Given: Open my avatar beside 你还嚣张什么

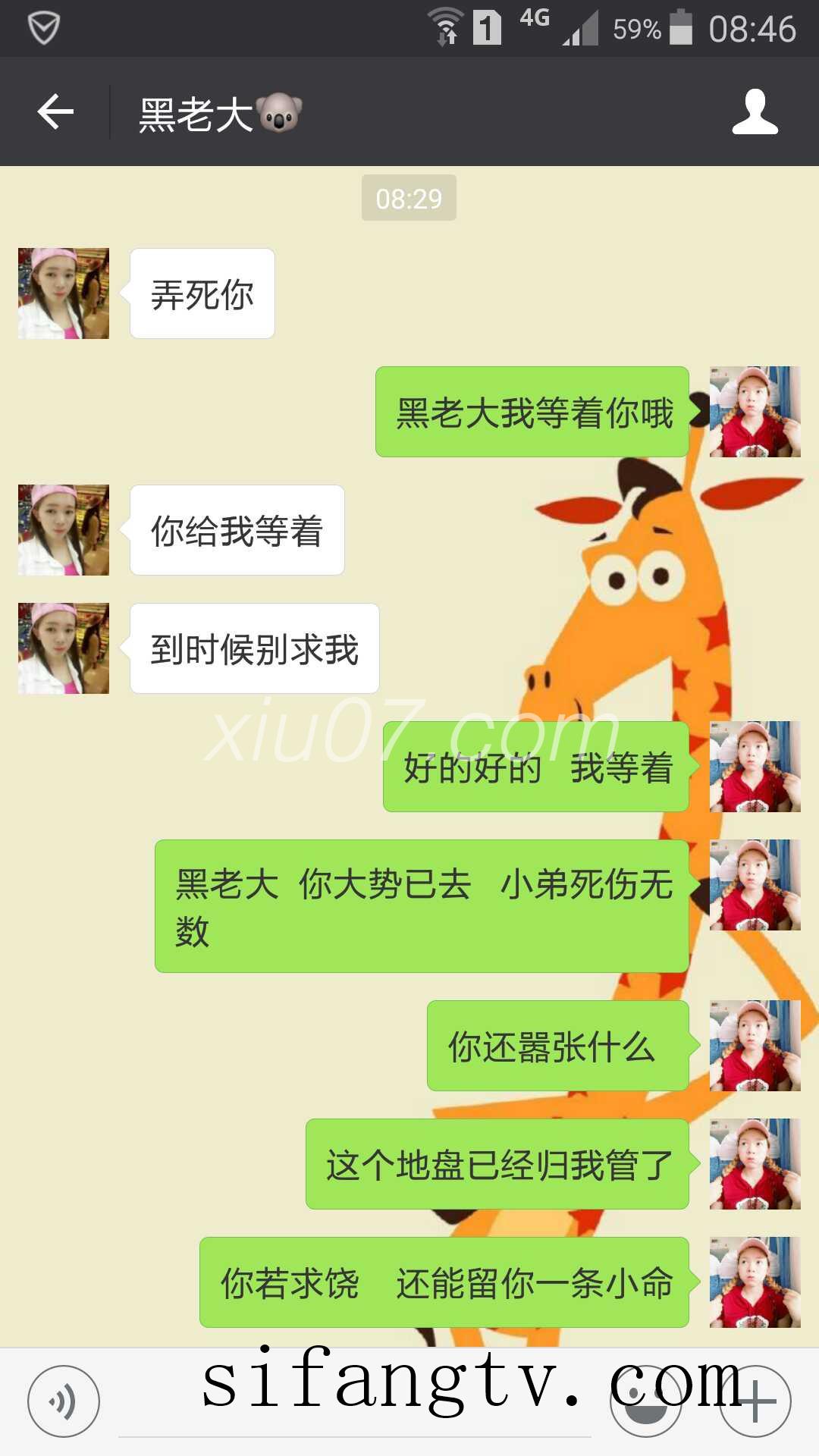Looking at the screenshot, I should pos(755,1046).
